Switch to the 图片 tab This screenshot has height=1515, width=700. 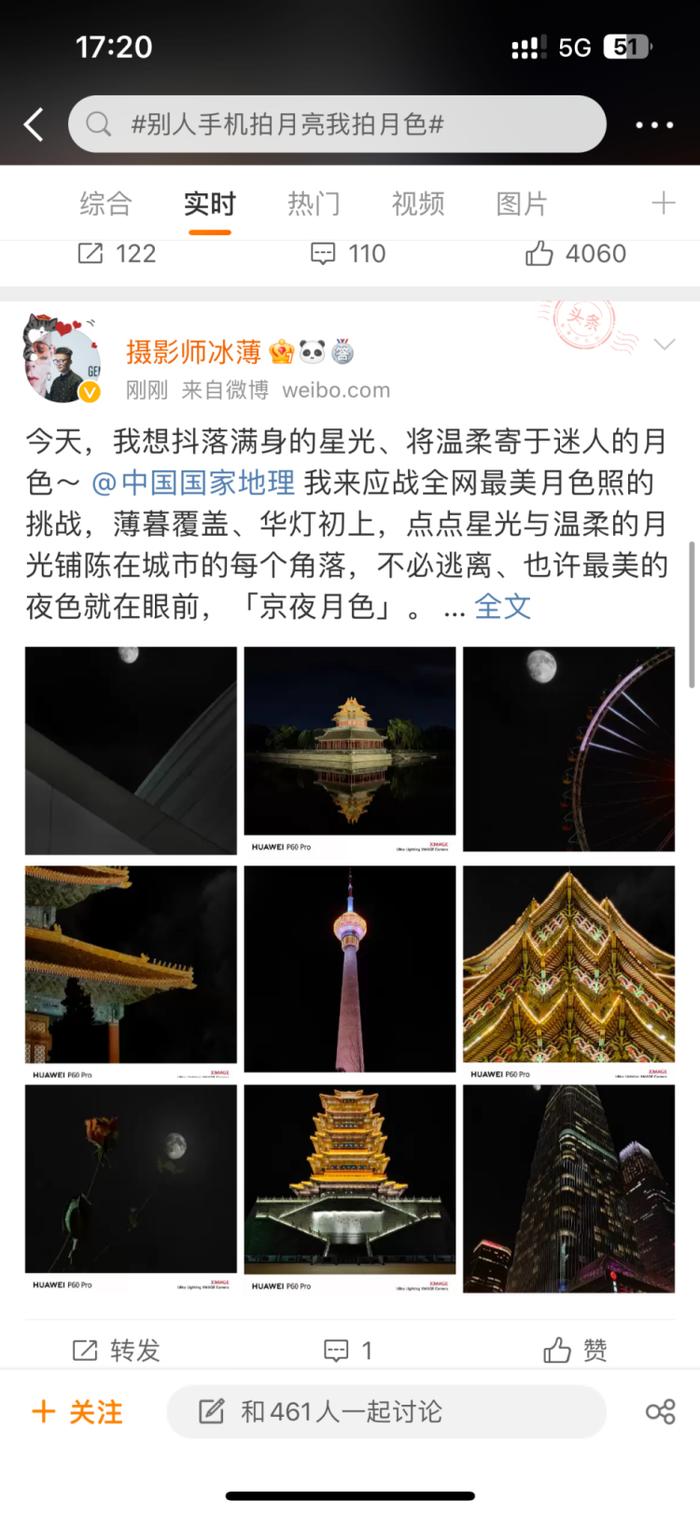pos(521,204)
